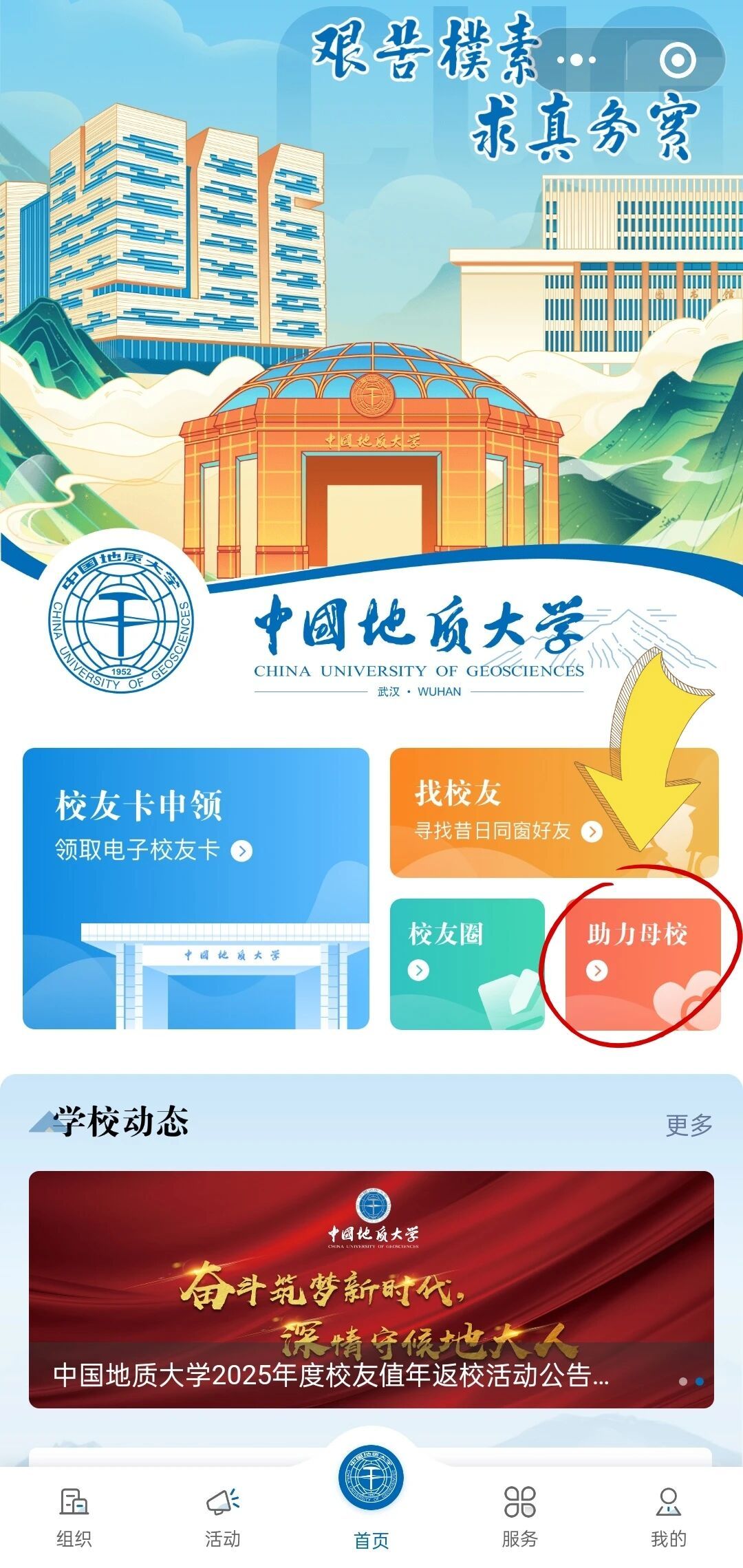The height and width of the screenshot is (1568, 743).
Task: Open the 校友卡申领 card
Action: point(196,888)
